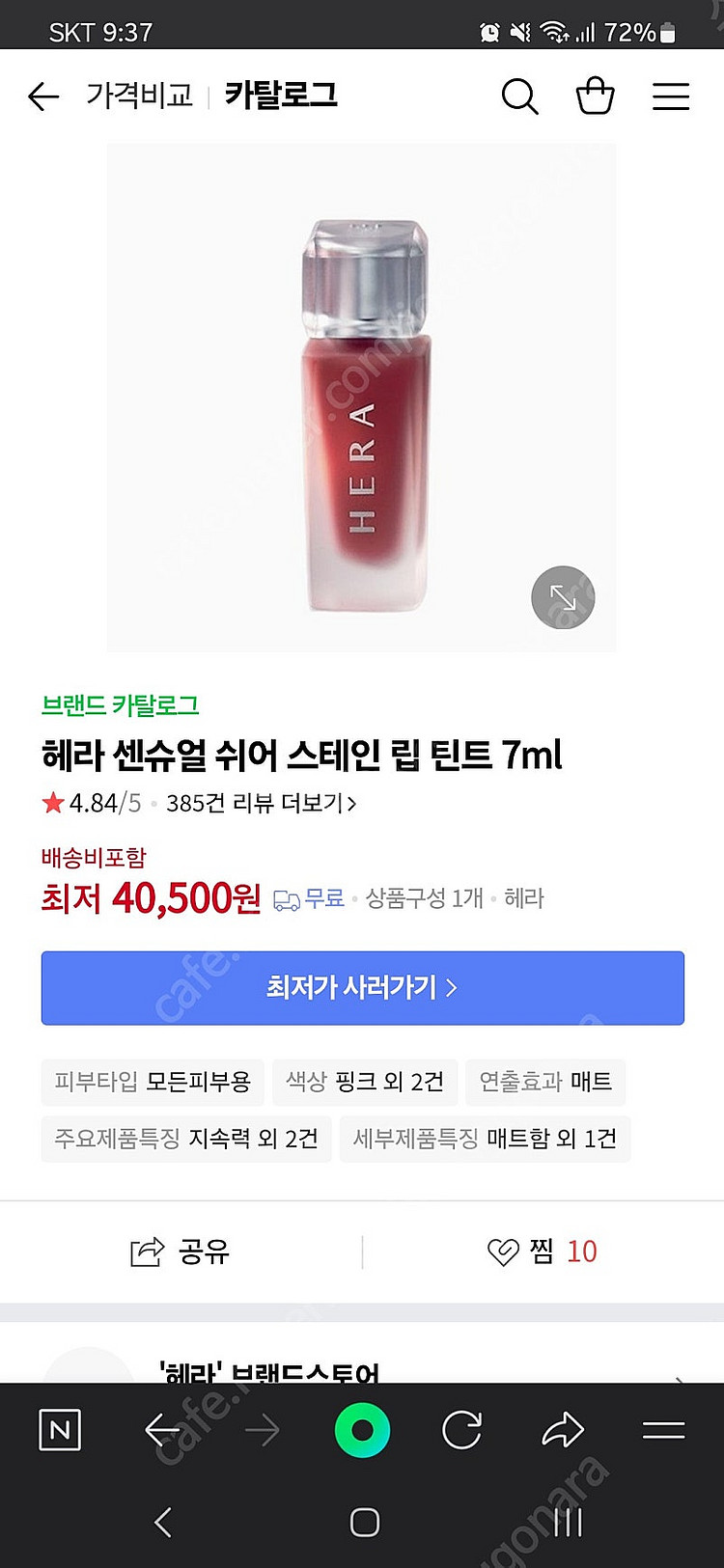724x1568 pixels.
Task: Switch to the 가격비교 tab
Action: 141,96
